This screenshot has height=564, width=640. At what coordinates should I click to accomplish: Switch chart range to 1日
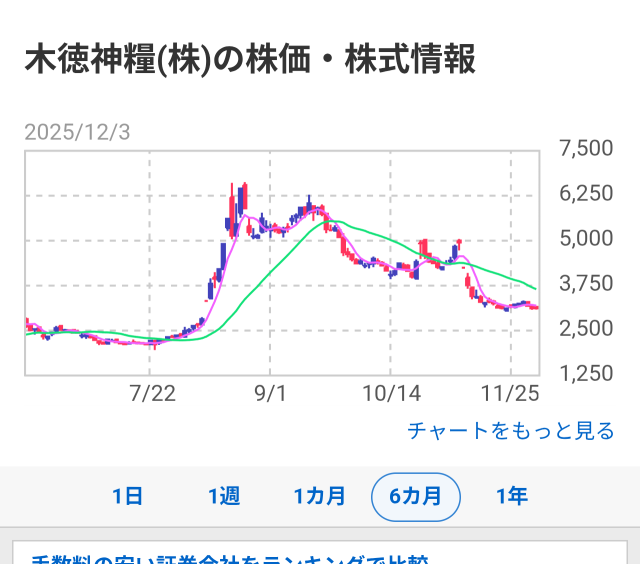(x=127, y=496)
